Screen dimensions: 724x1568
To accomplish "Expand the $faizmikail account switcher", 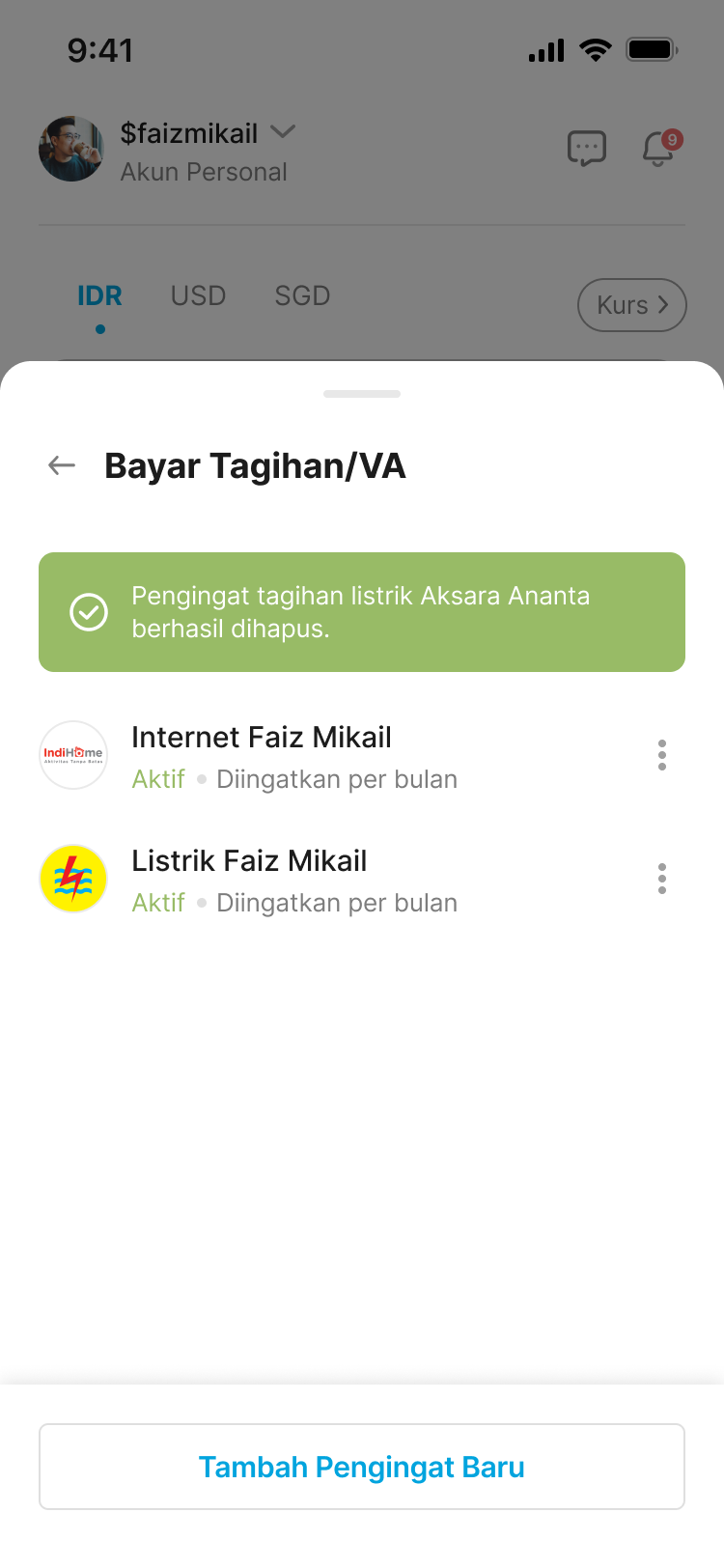I will [x=282, y=133].
